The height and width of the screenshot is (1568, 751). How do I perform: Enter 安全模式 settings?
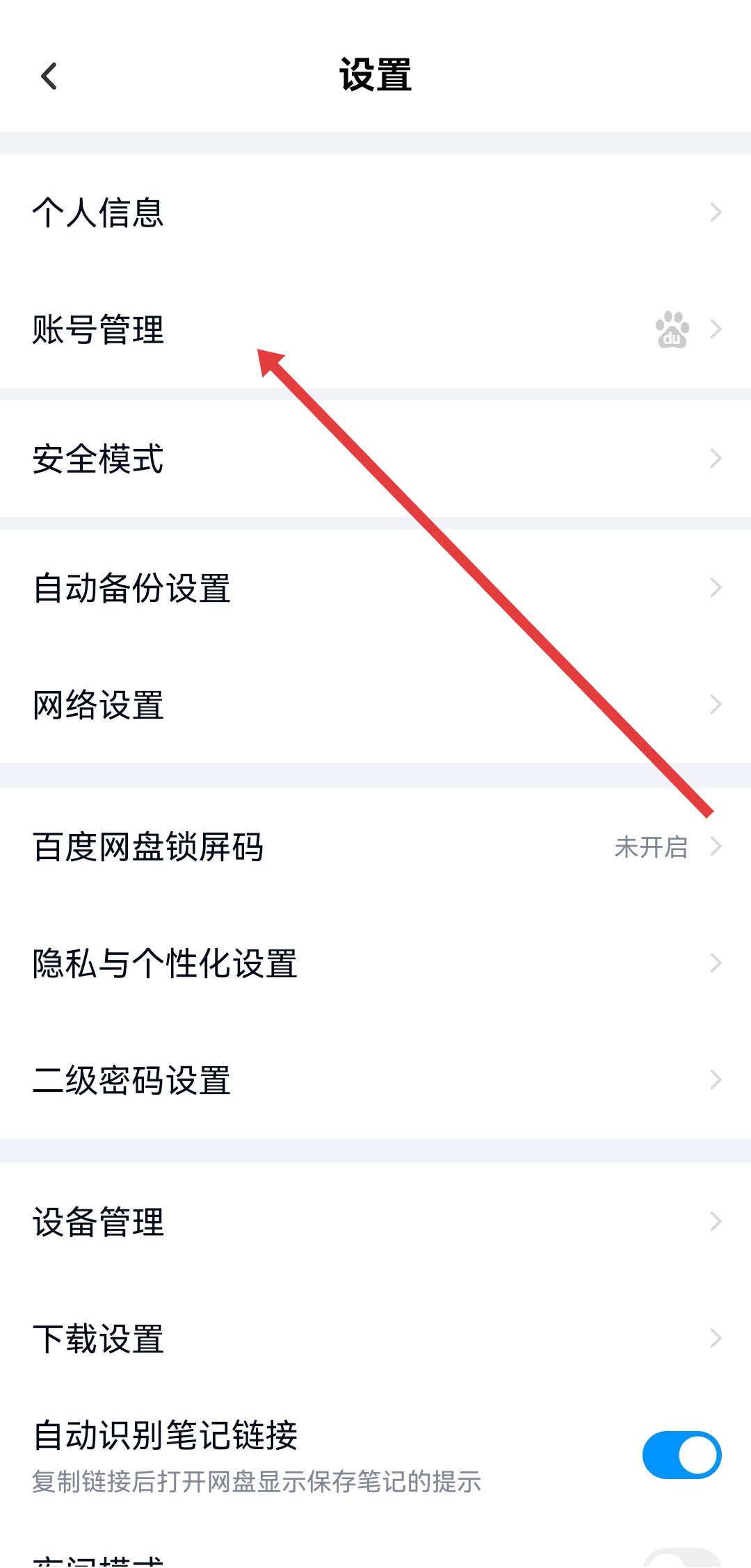click(x=375, y=459)
